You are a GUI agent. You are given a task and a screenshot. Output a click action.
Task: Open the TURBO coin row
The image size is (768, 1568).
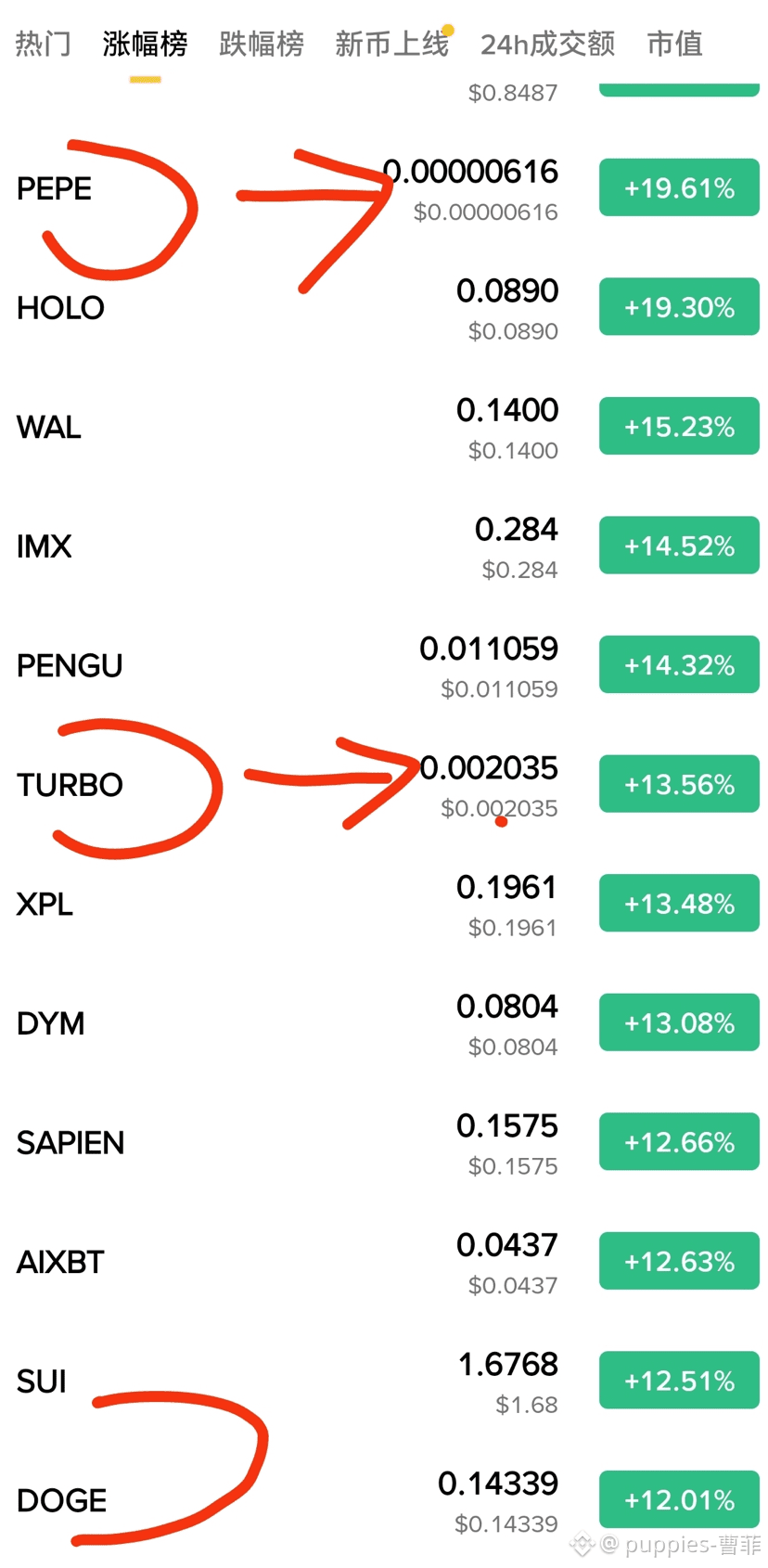[x=384, y=785]
